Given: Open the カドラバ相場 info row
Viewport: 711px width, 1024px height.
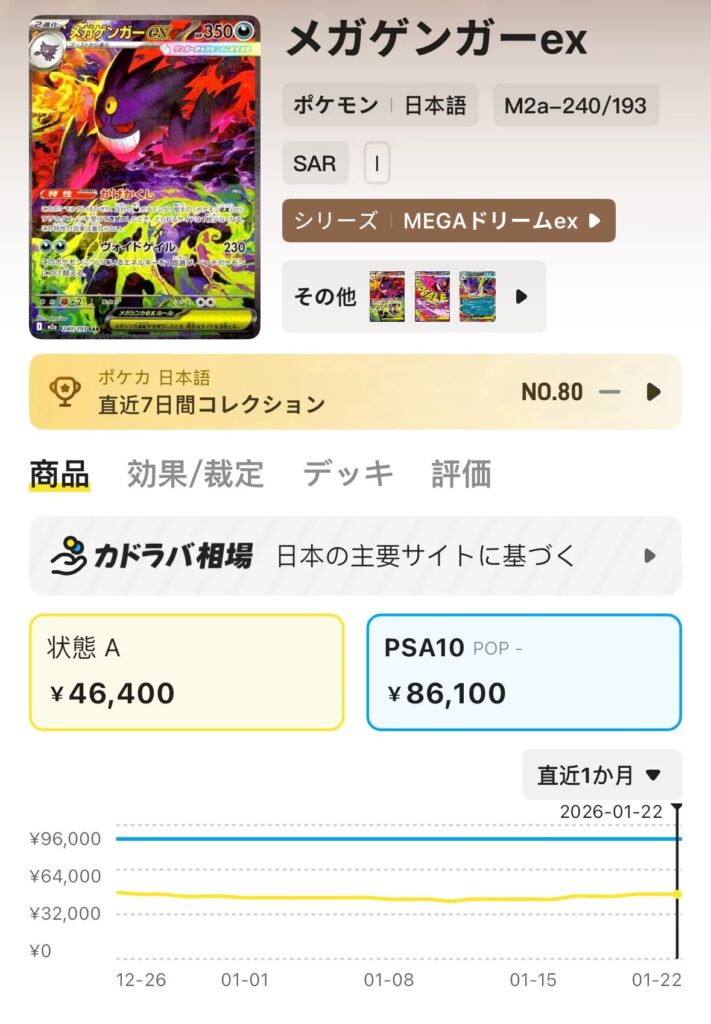Looking at the screenshot, I should tap(355, 556).
